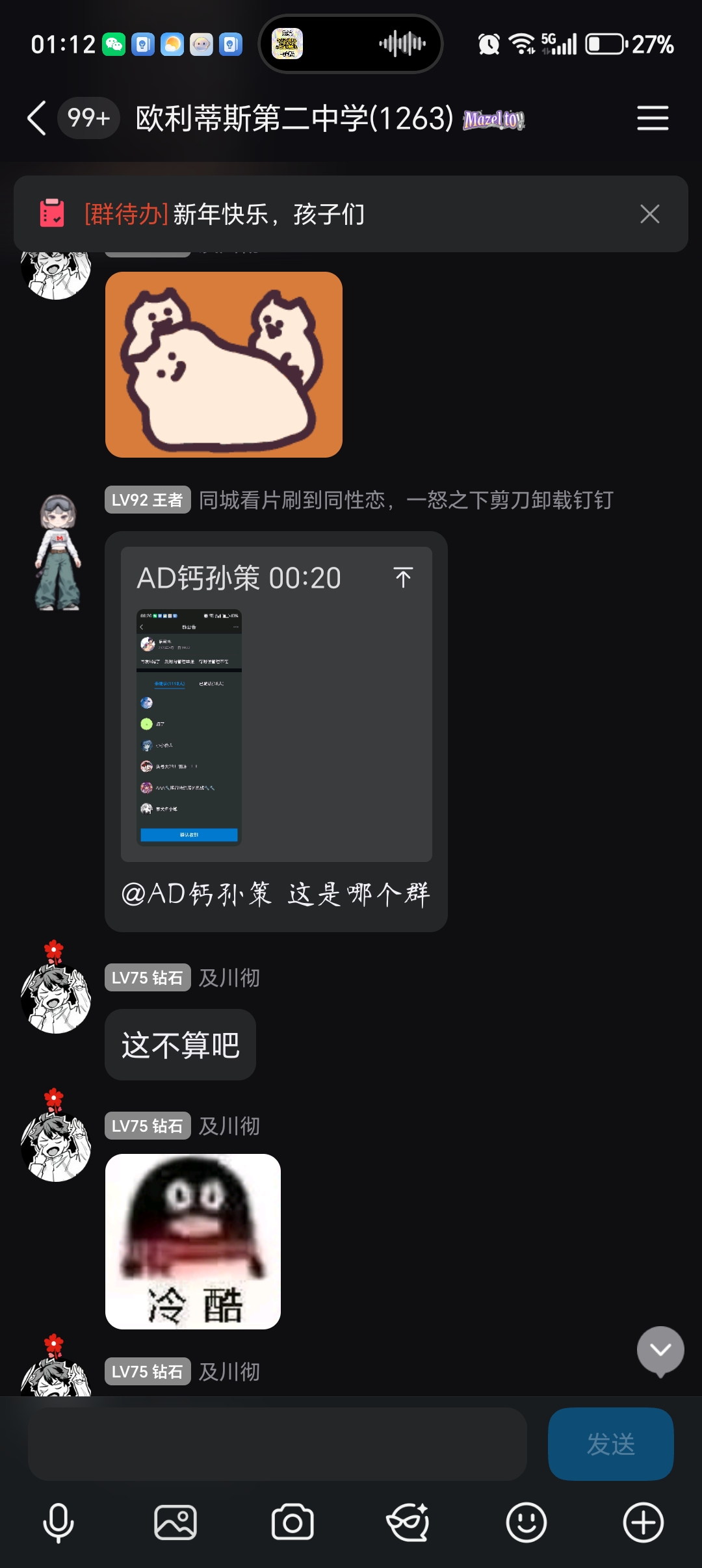Start a voice message with the microphone
702x1568 pixels.
click(58, 1522)
